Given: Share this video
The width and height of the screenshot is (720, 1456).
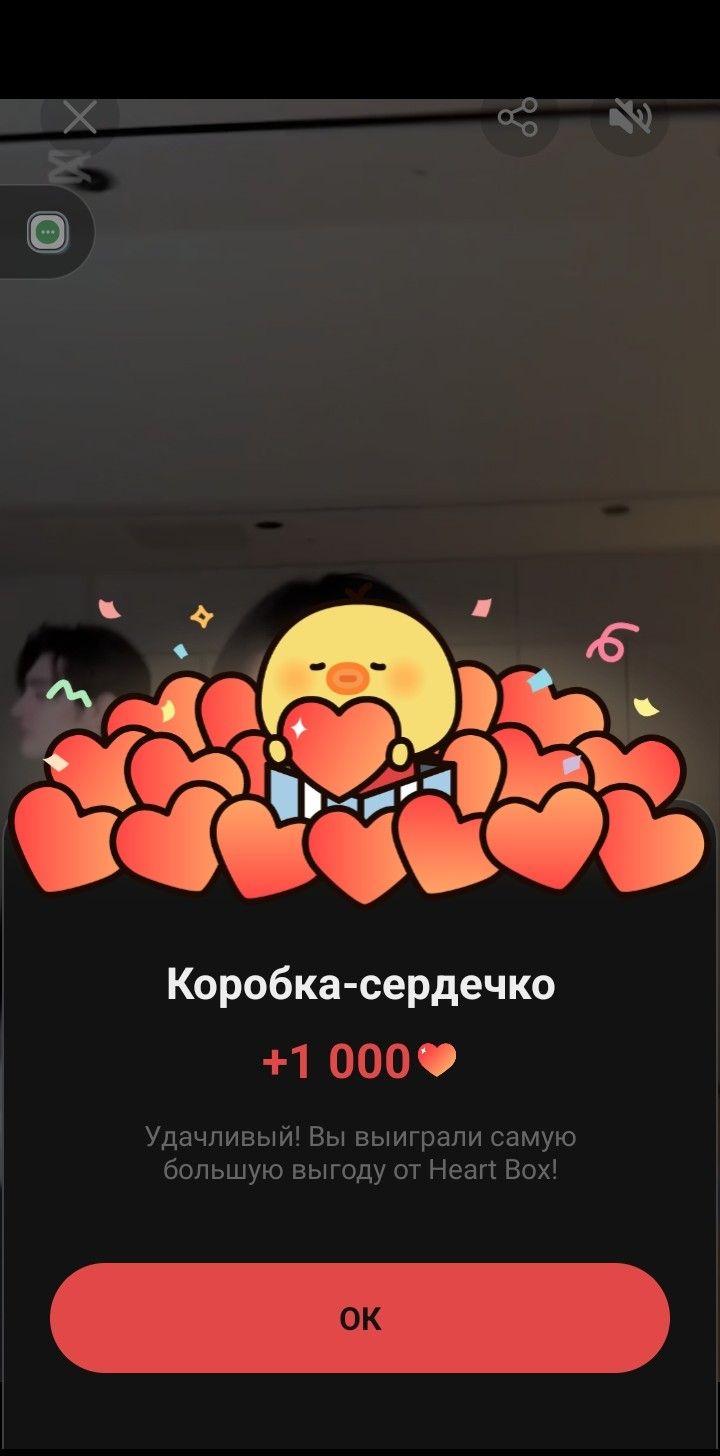Looking at the screenshot, I should tap(518, 118).
